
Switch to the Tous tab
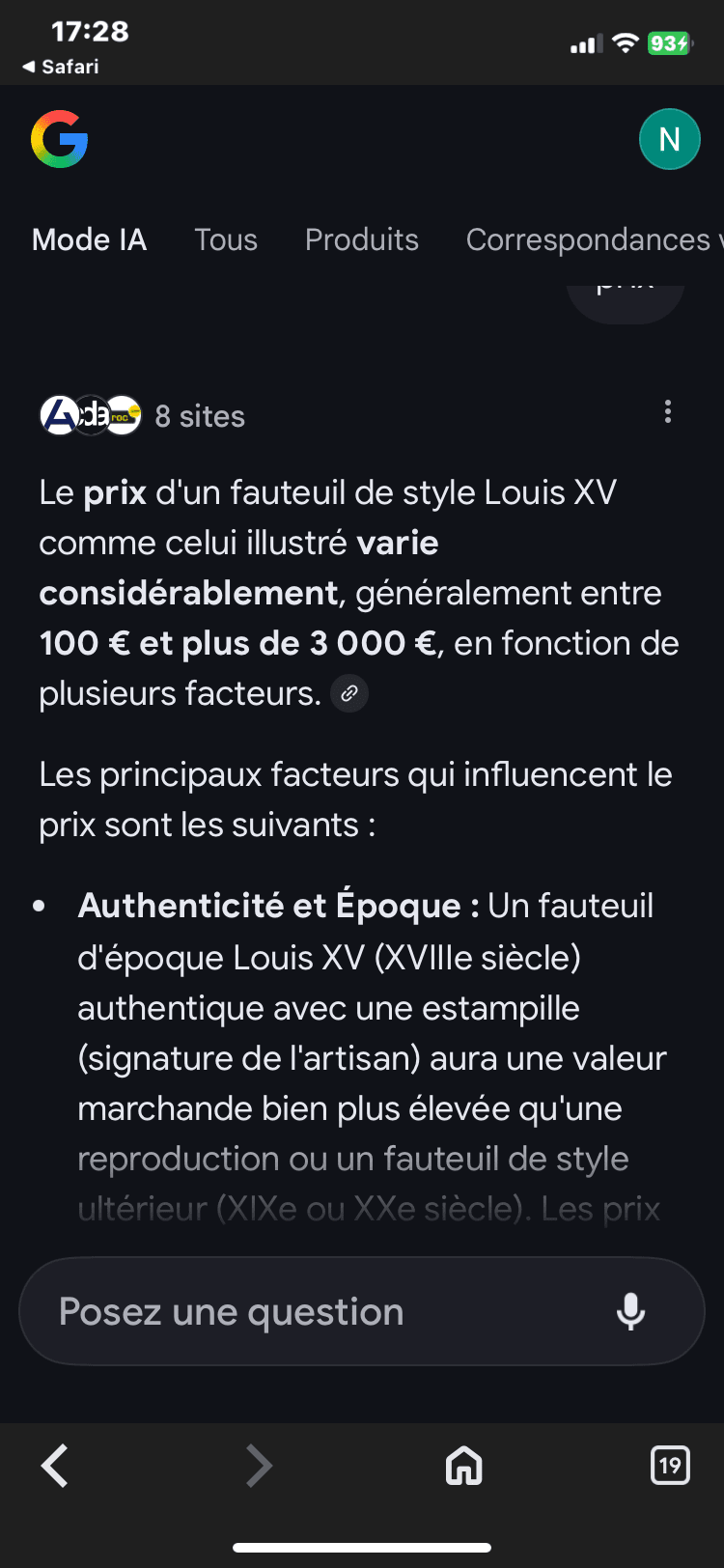click(x=226, y=239)
